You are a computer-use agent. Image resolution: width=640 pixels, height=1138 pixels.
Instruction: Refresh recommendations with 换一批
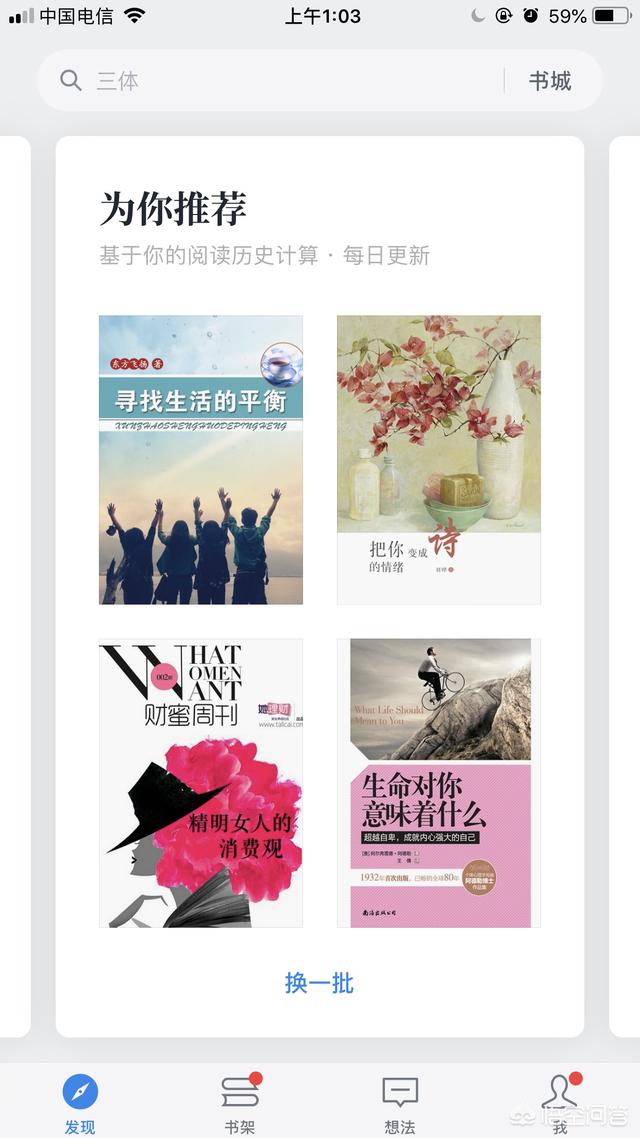[319, 982]
